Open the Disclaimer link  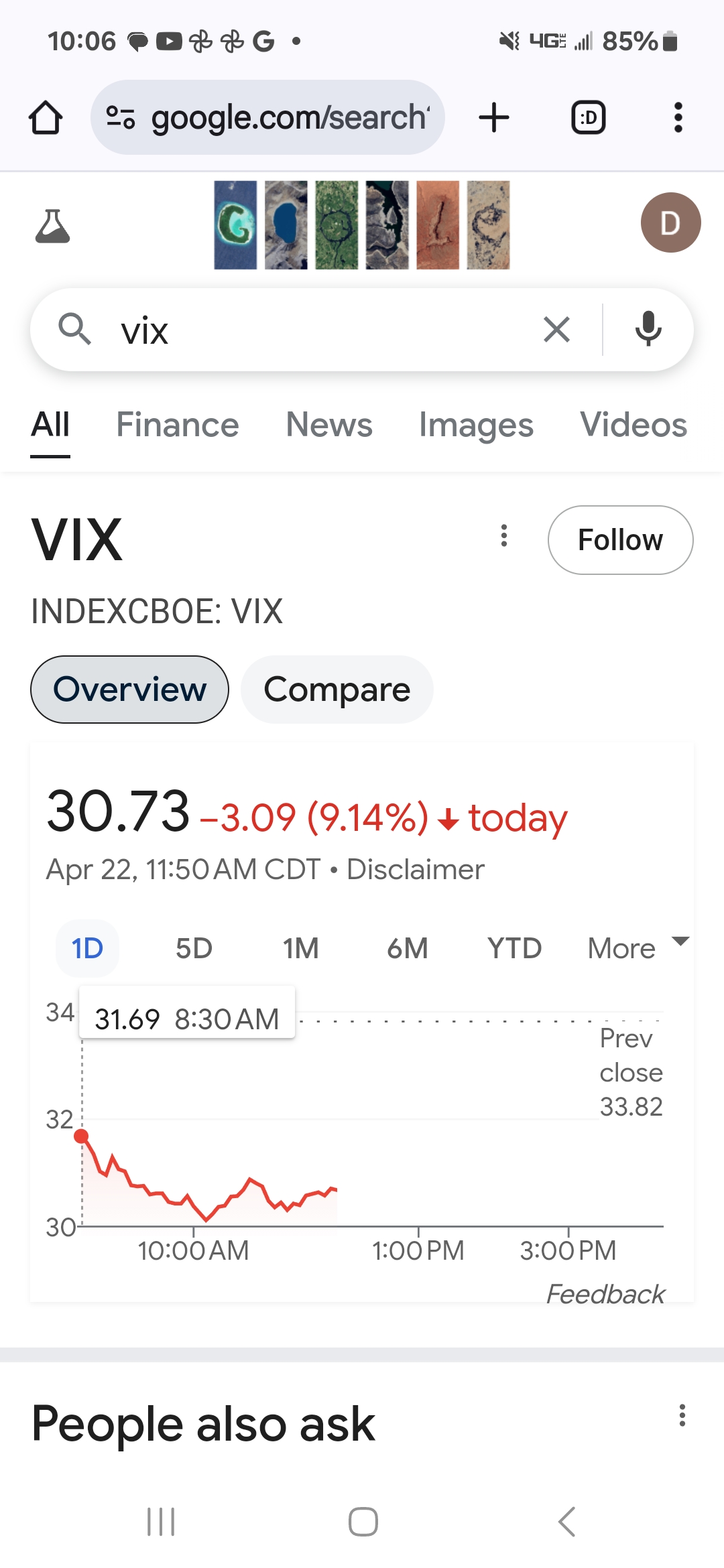click(x=415, y=870)
